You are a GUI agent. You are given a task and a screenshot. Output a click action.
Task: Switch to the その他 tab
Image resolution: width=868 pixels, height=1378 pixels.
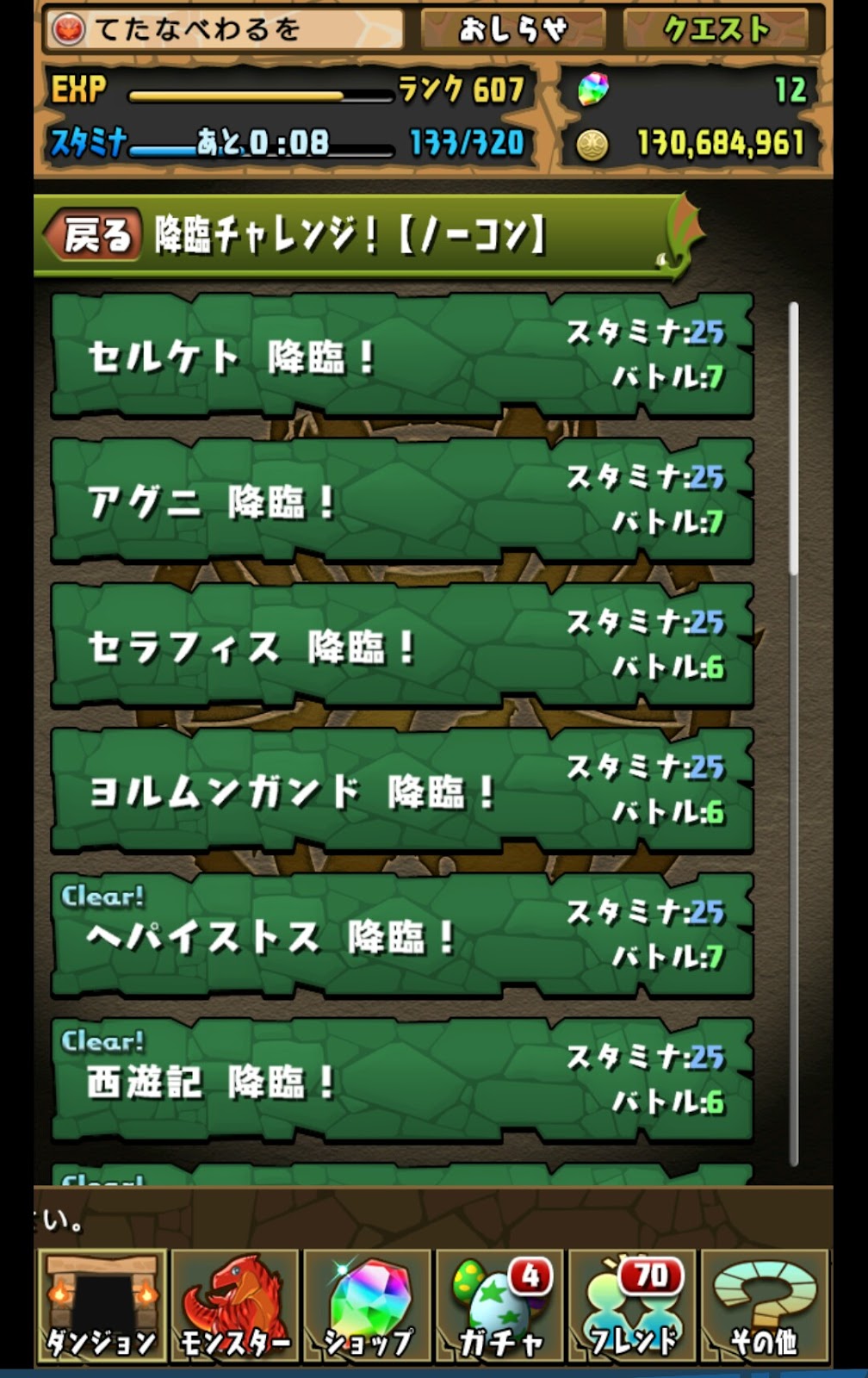tap(765, 1307)
